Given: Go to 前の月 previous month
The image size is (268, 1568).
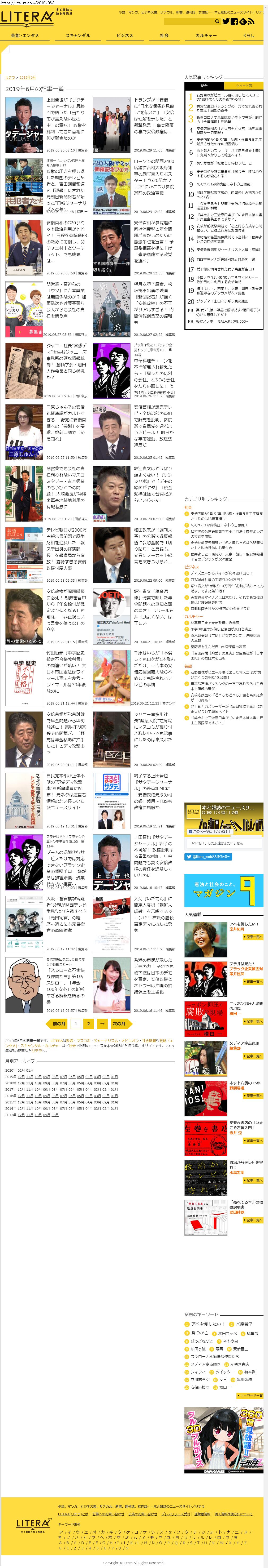Looking at the screenshot, I should tap(59, 1023).
